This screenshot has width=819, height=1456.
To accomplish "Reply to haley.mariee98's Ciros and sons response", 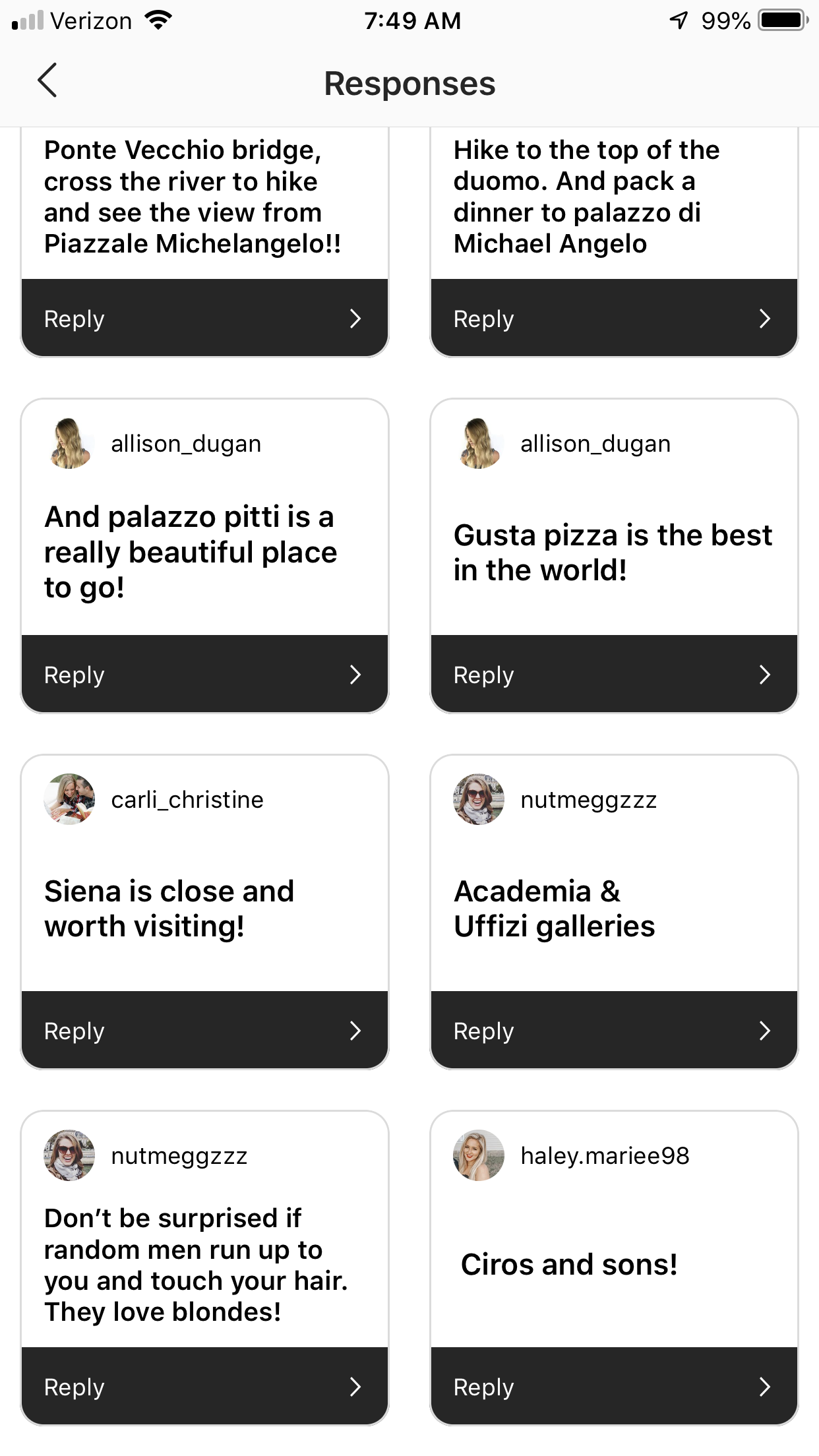I will point(614,1387).
